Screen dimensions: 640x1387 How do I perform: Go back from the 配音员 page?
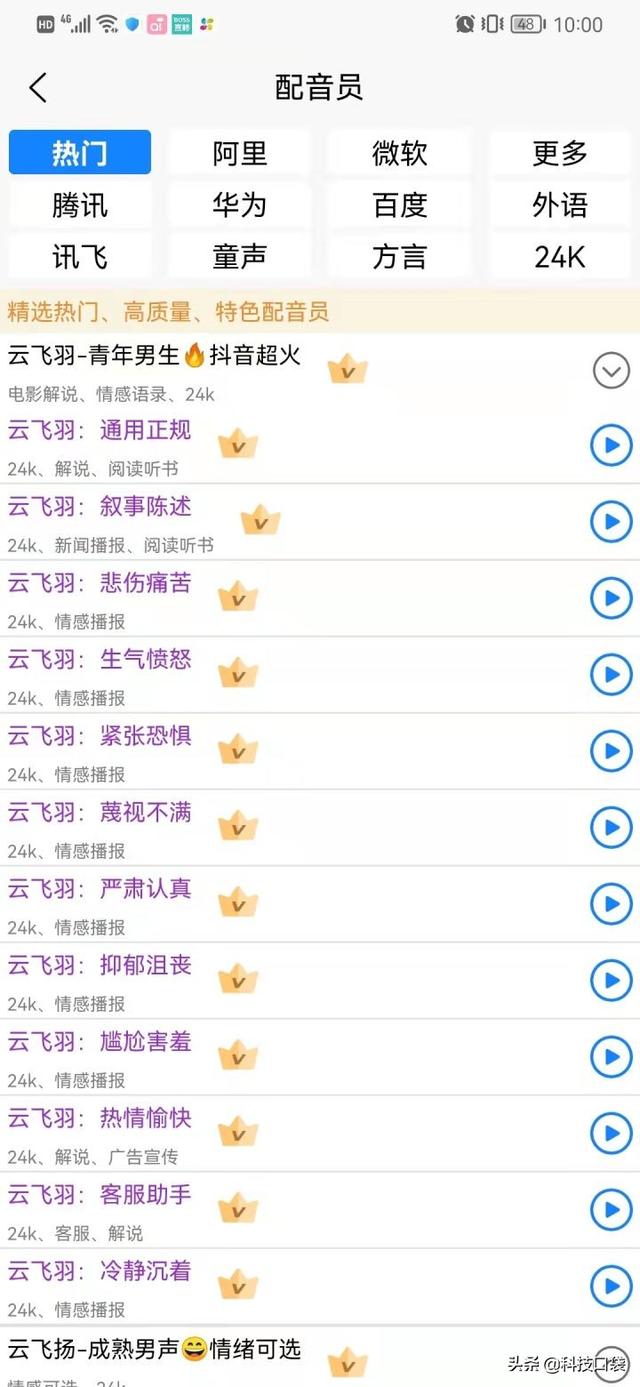pyautogui.click(x=38, y=88)
